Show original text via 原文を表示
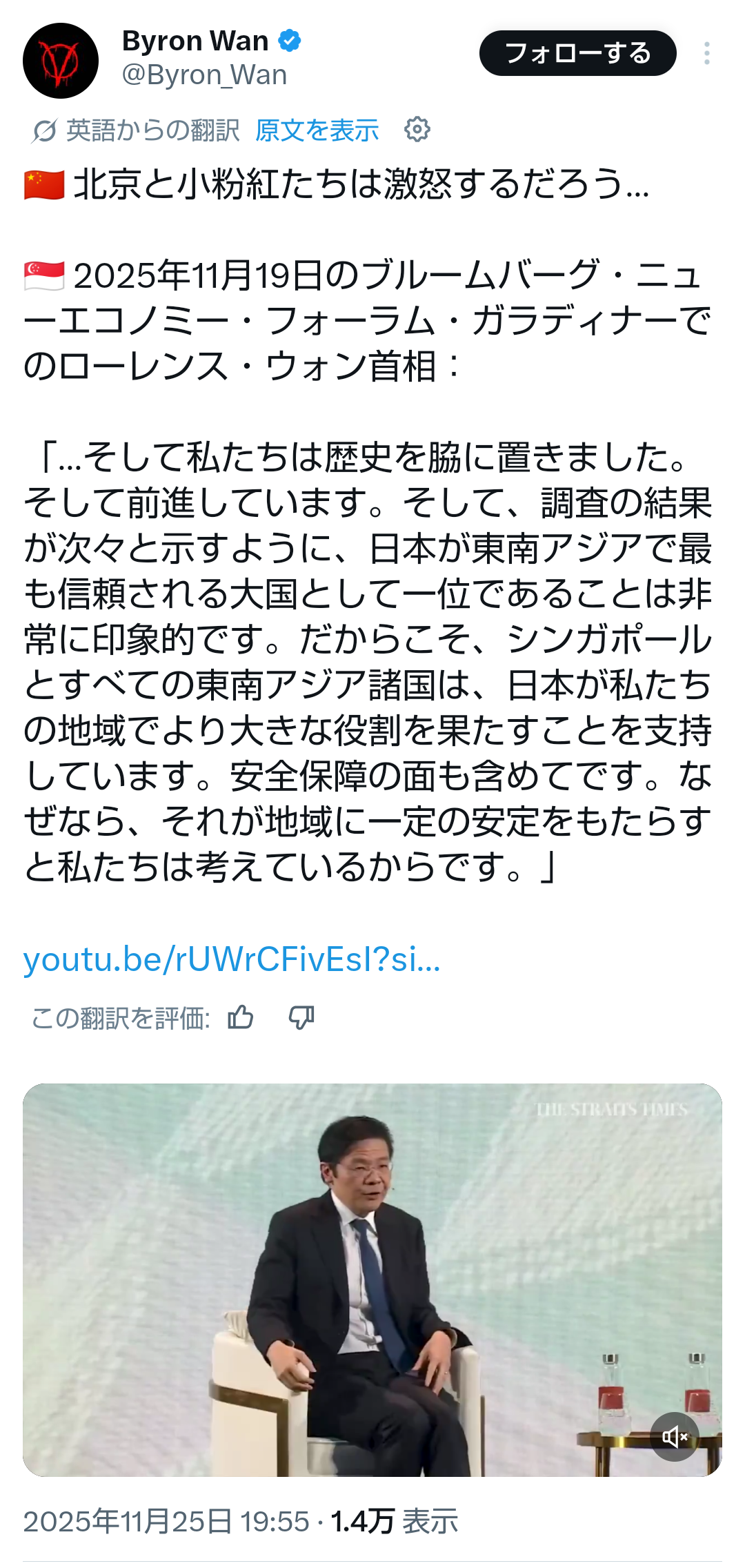 tap(317, 130)
